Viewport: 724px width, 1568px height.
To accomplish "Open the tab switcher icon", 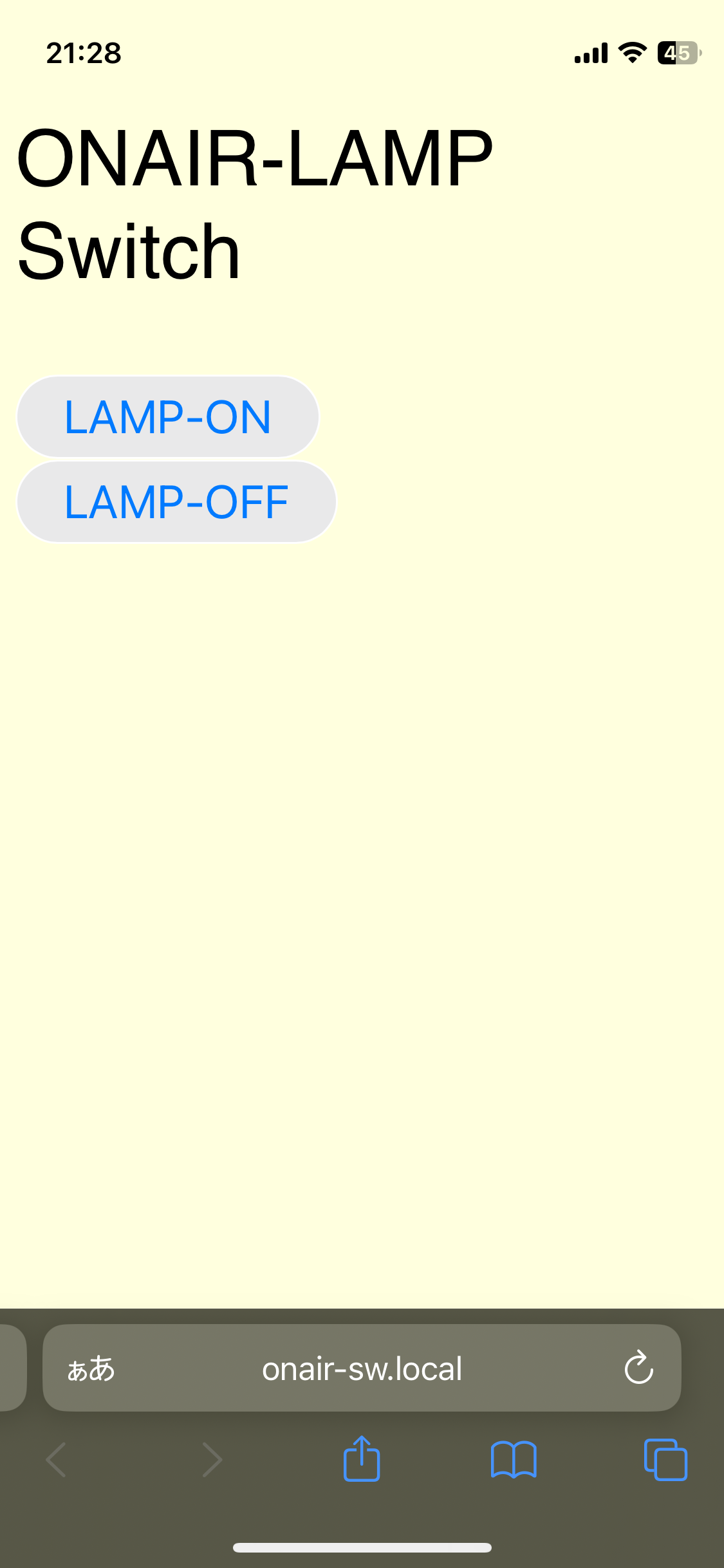I will pos(666,1460).
